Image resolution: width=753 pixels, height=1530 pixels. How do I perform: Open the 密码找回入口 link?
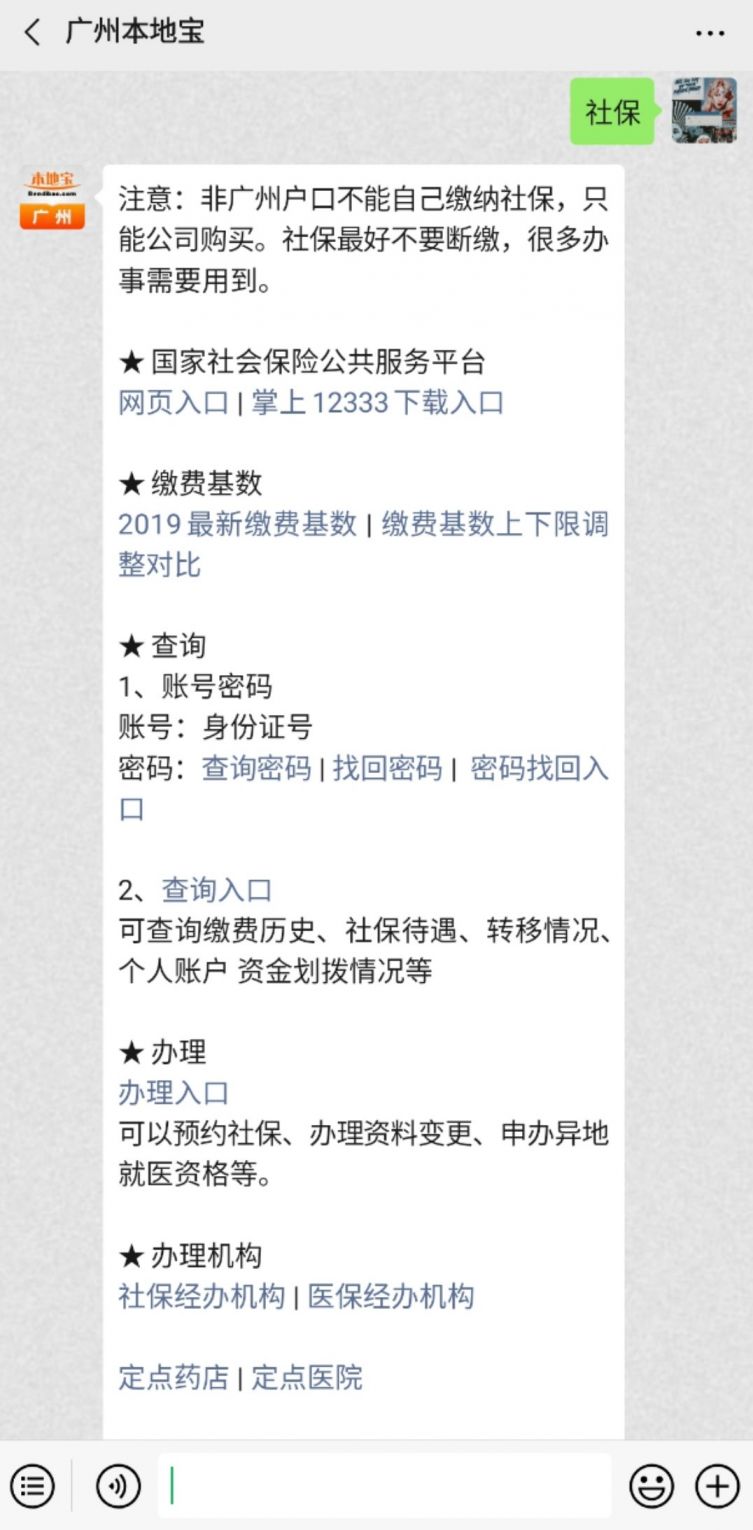pyautogui.click(x=364, y=788)
